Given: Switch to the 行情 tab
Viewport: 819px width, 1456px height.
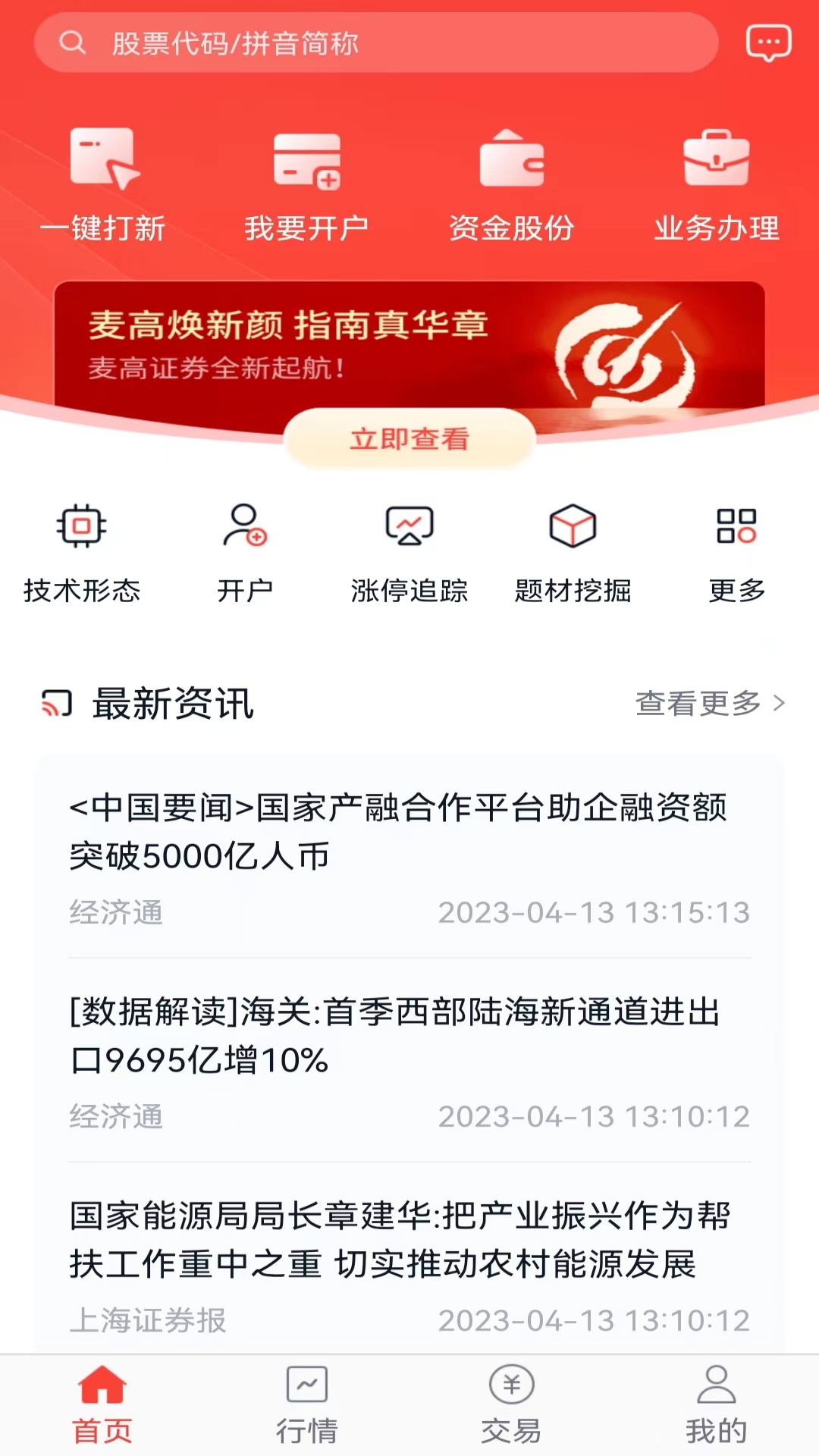Looking at the screenshot, I should point(306,1404).
